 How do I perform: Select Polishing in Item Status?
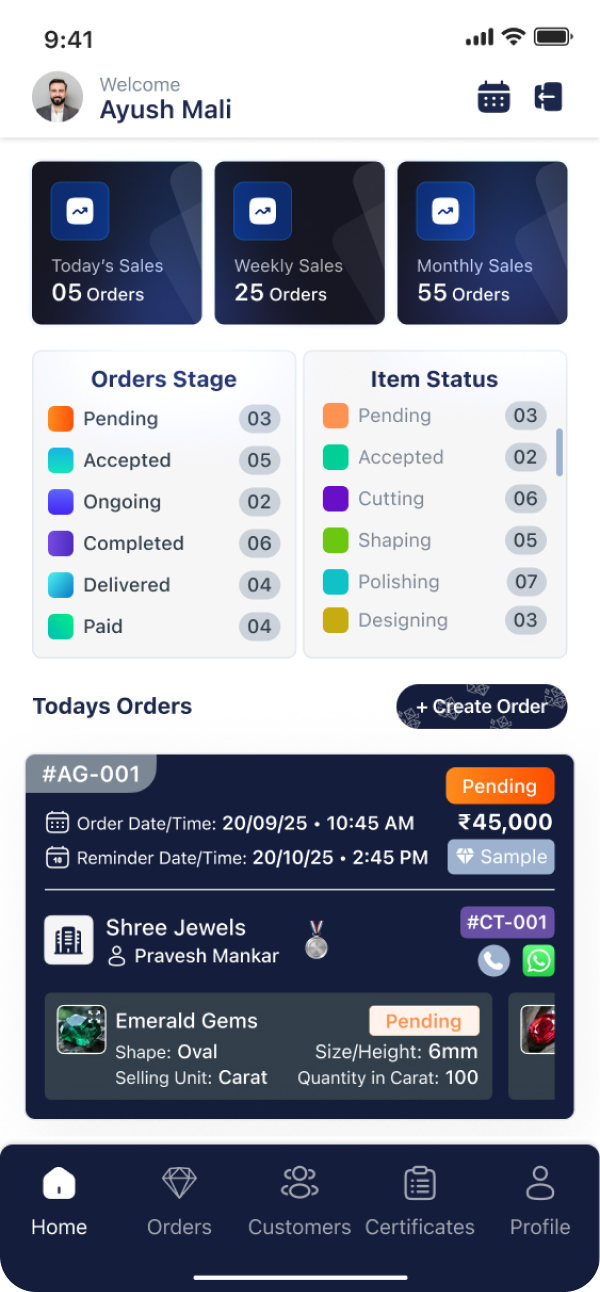pyautogui.click(x=398, y=582)
